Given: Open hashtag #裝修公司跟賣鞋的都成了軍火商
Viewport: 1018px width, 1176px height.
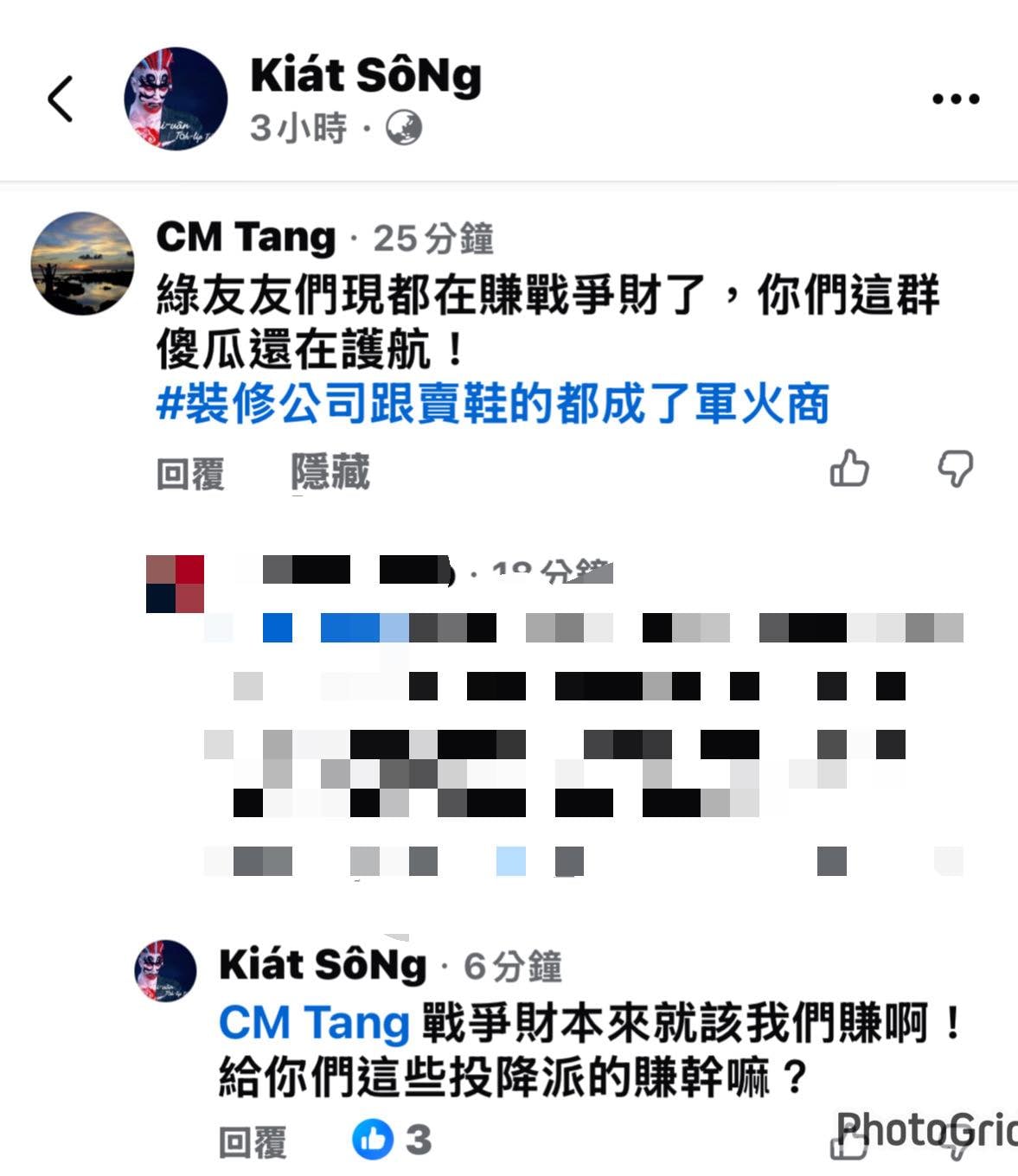Looking at the screenshot, I should coord(492,403).
